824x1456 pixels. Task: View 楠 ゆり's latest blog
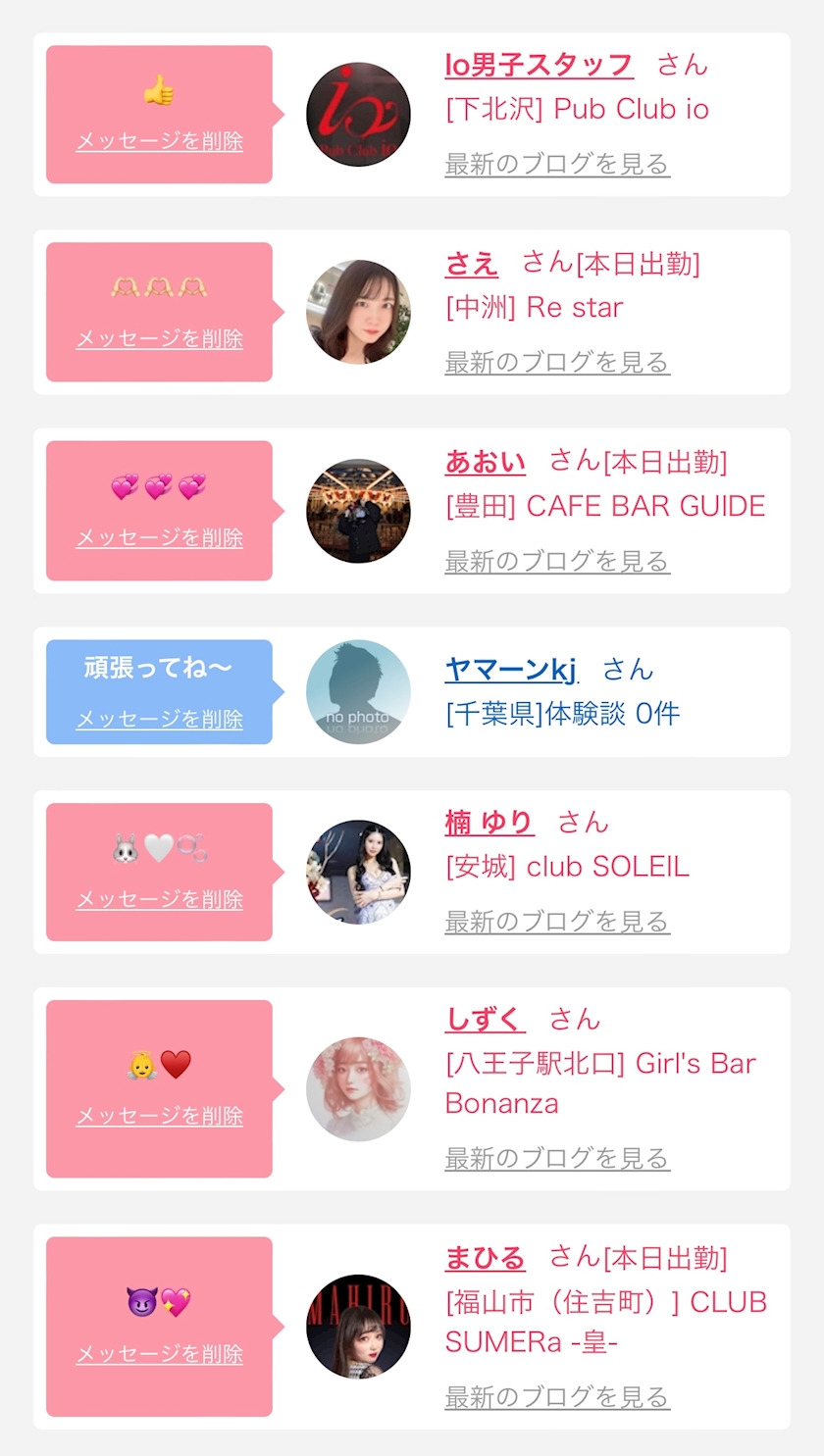(x=556, y=923)
